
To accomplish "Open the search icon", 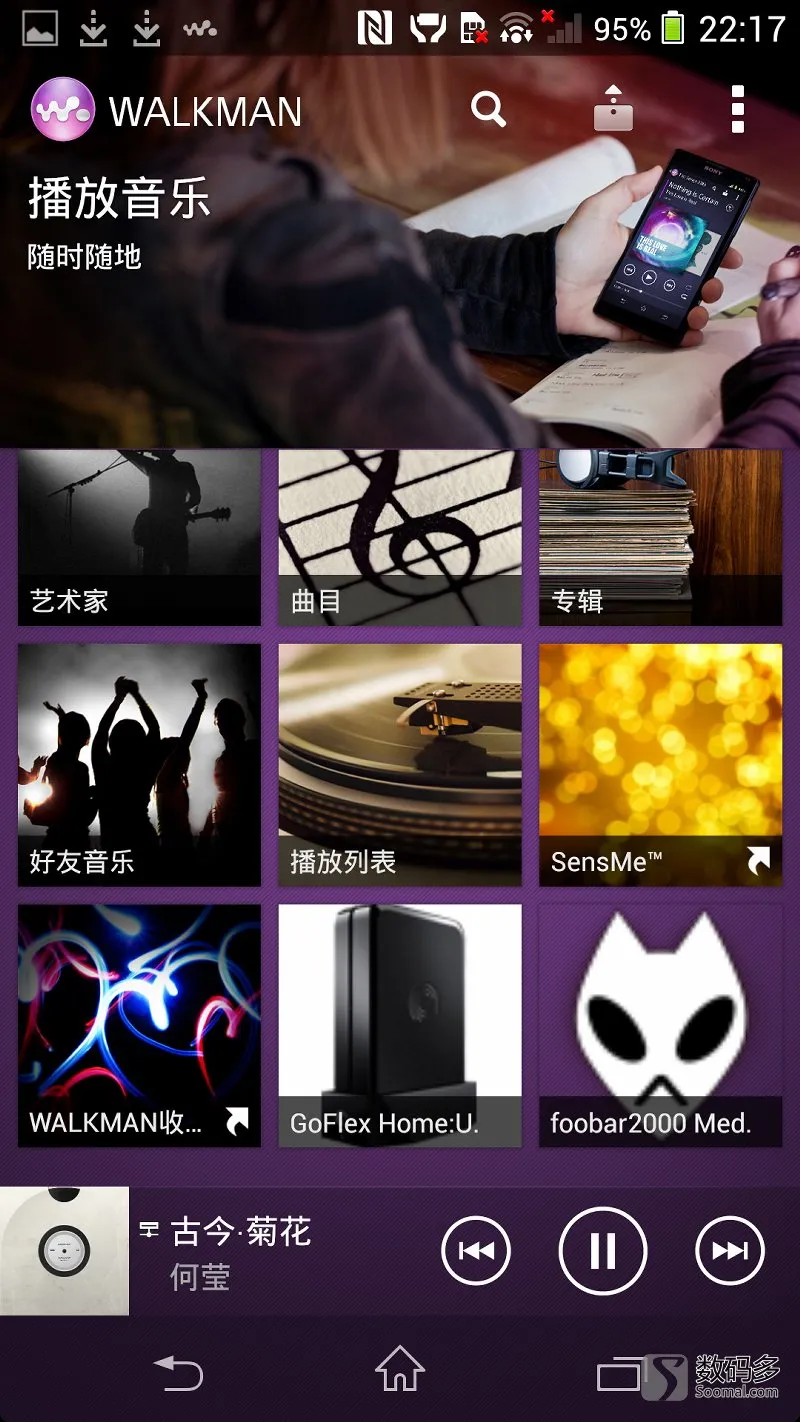I will click(488, 109).
